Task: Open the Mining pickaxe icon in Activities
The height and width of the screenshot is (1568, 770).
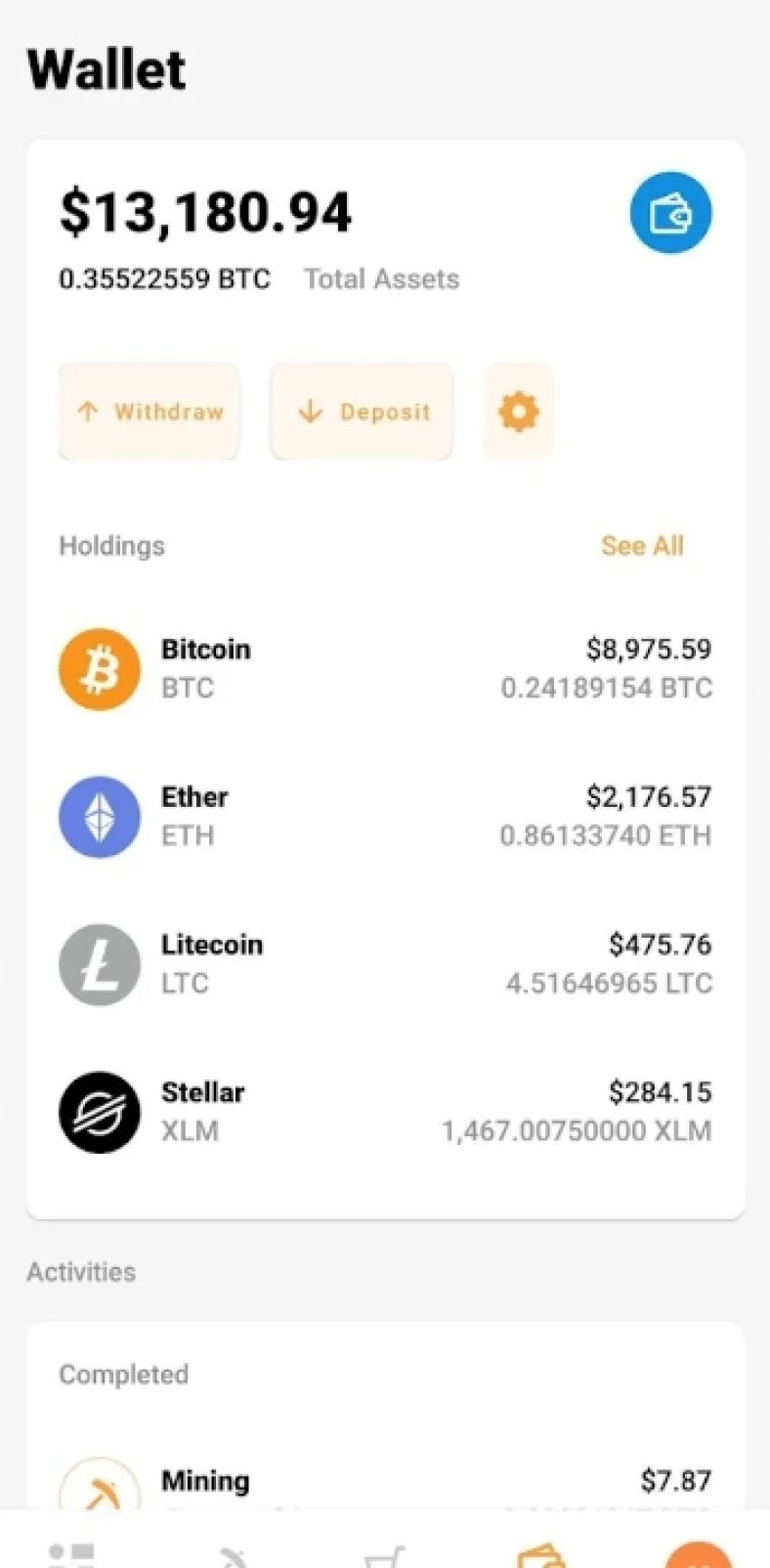Action: [x=99, y=1480]
